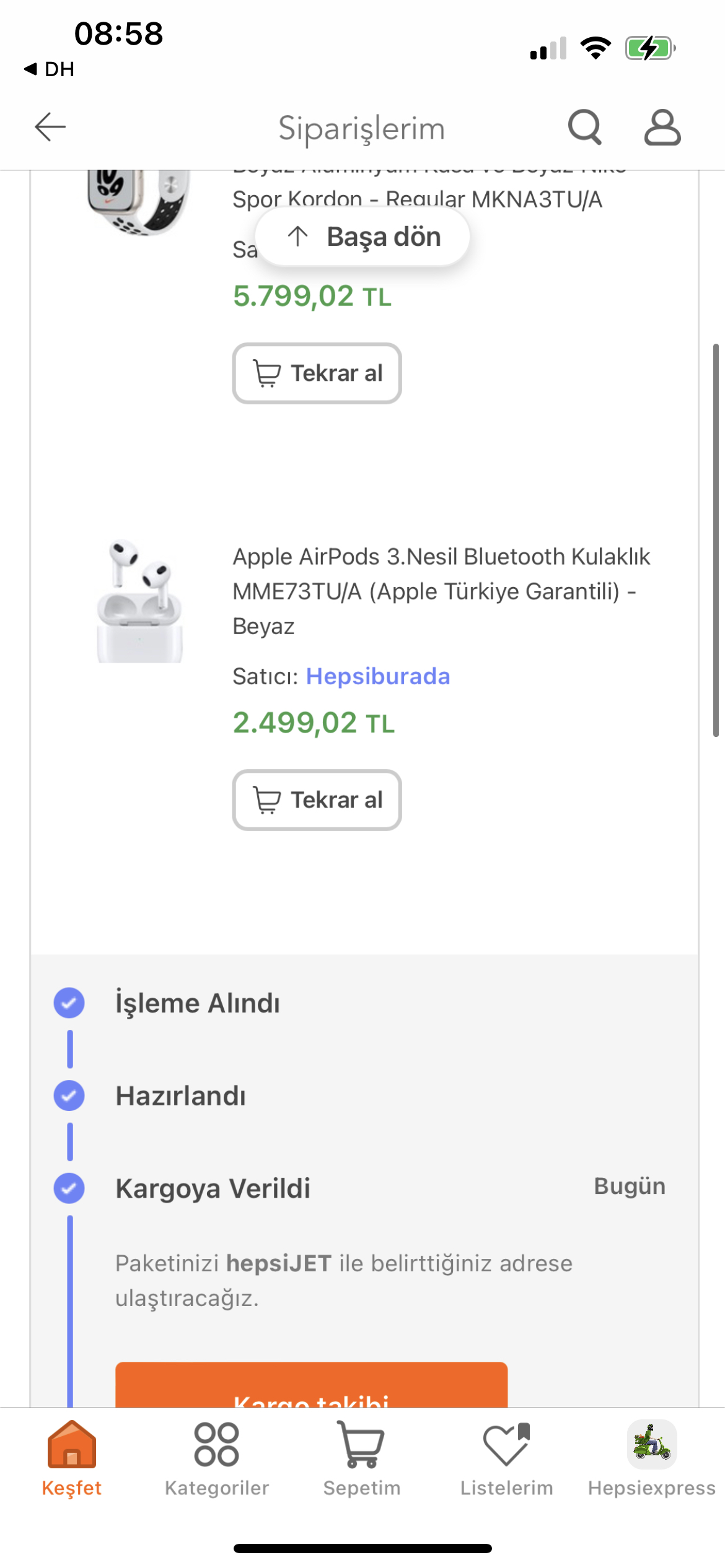Go back using the arrow icon

pos(50,127)
